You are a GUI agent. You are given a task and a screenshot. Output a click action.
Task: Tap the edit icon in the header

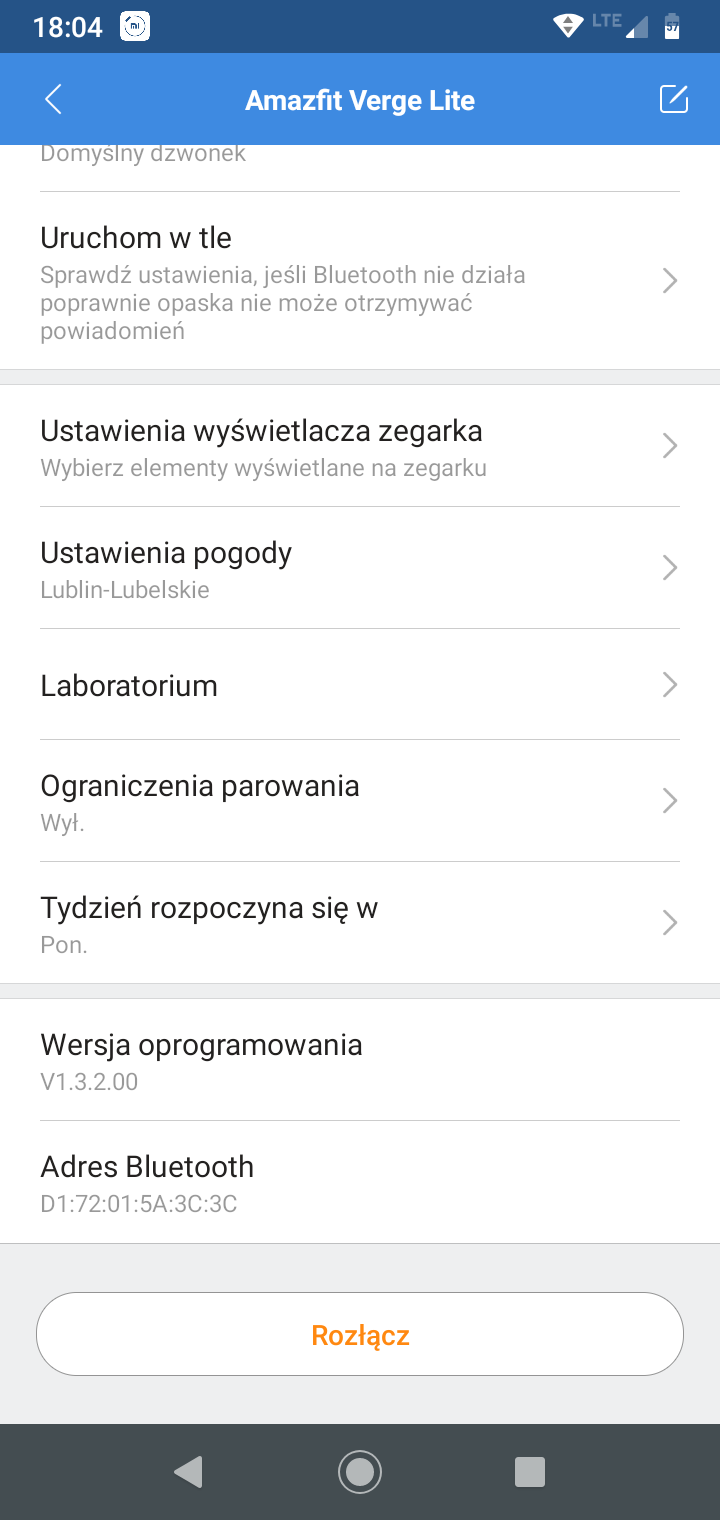[x=674, y=99]
